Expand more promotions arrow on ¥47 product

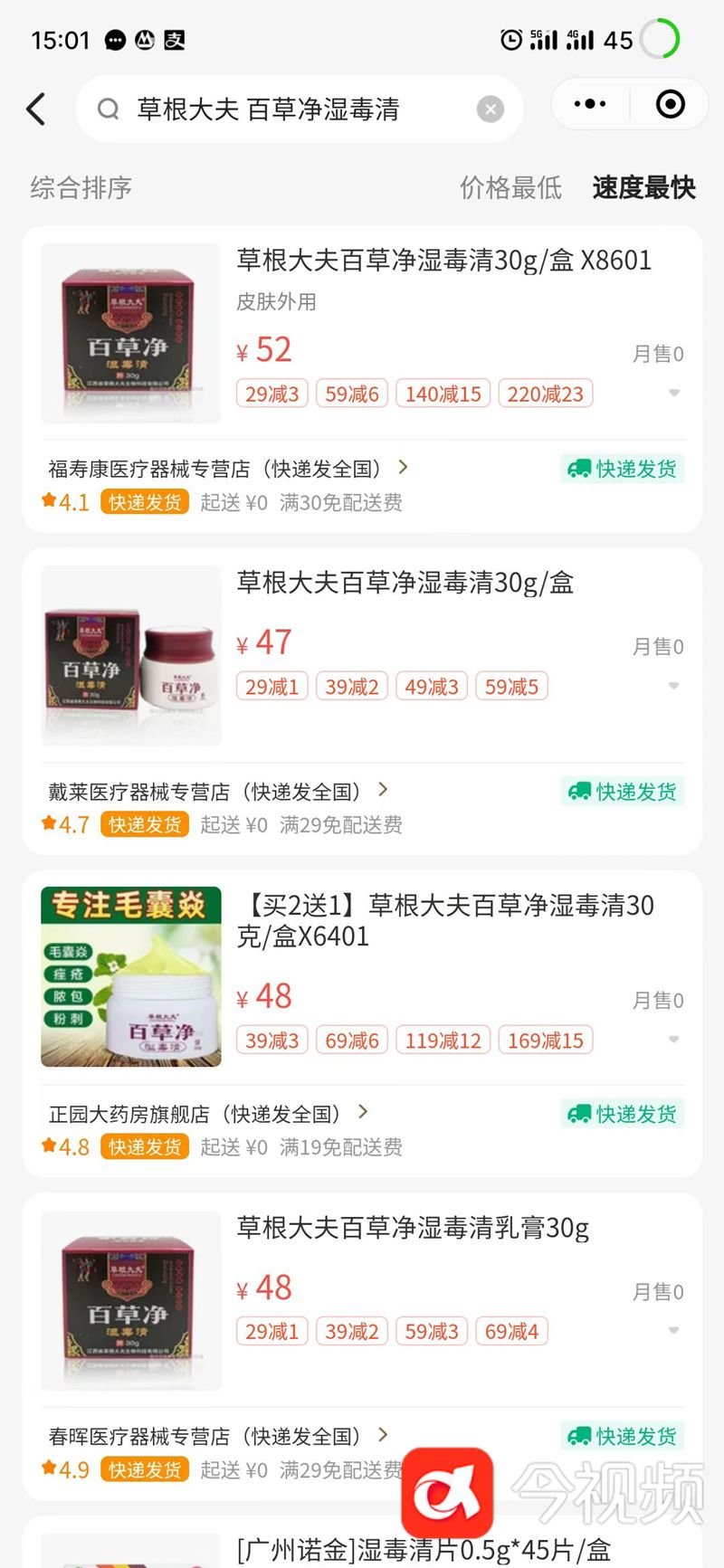tap(673, 685)
